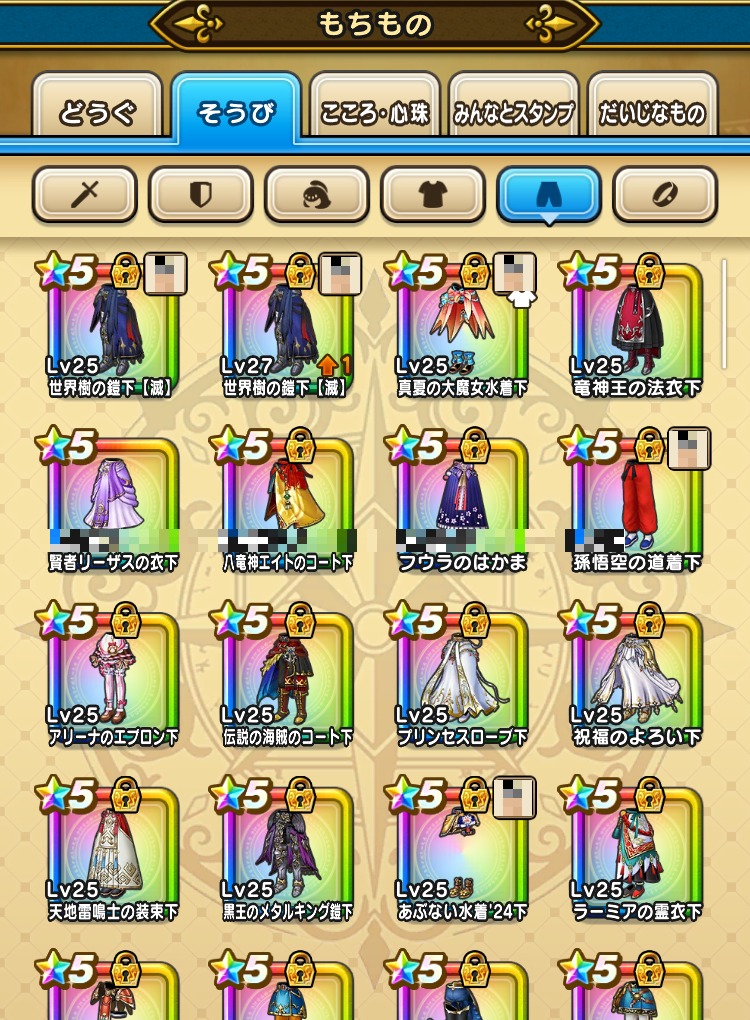Open 真夏の大魔女水着下 equipment card
This screenshot has width=750, height=1020.
click(462, 330)
